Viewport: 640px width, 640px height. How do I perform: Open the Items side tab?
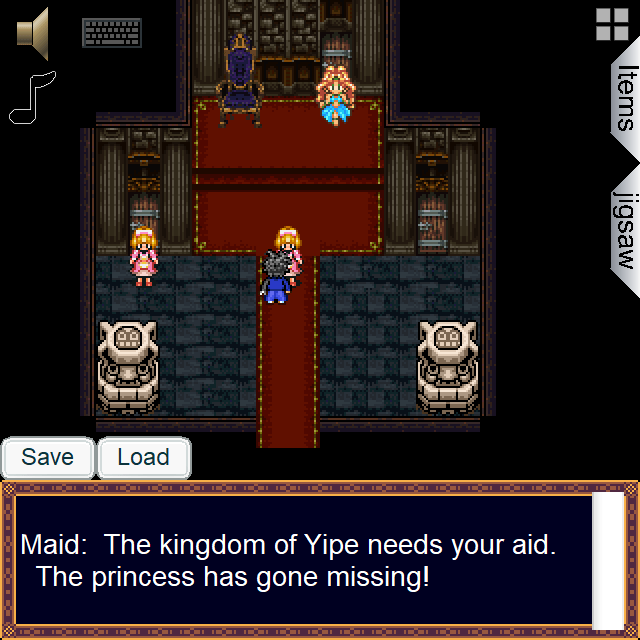pos(625,98)
